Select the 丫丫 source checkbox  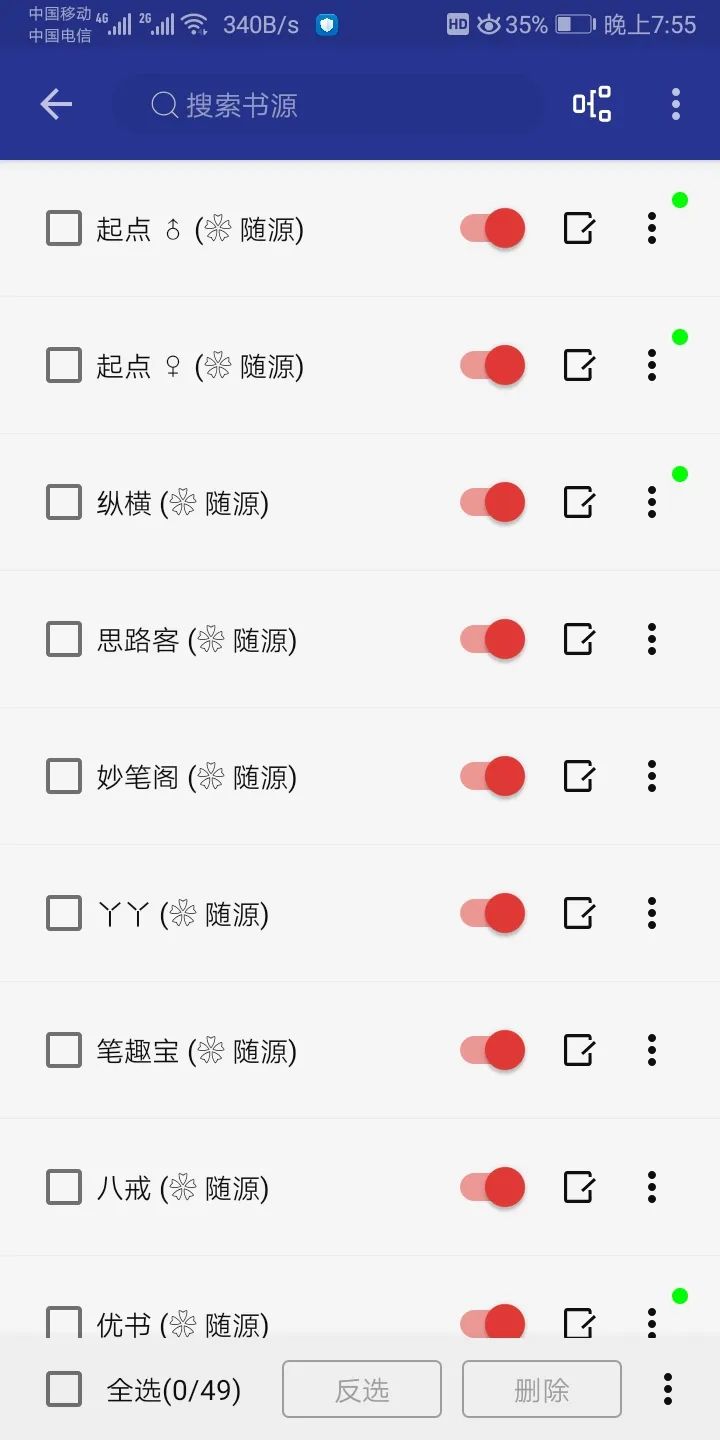(63, 913)
